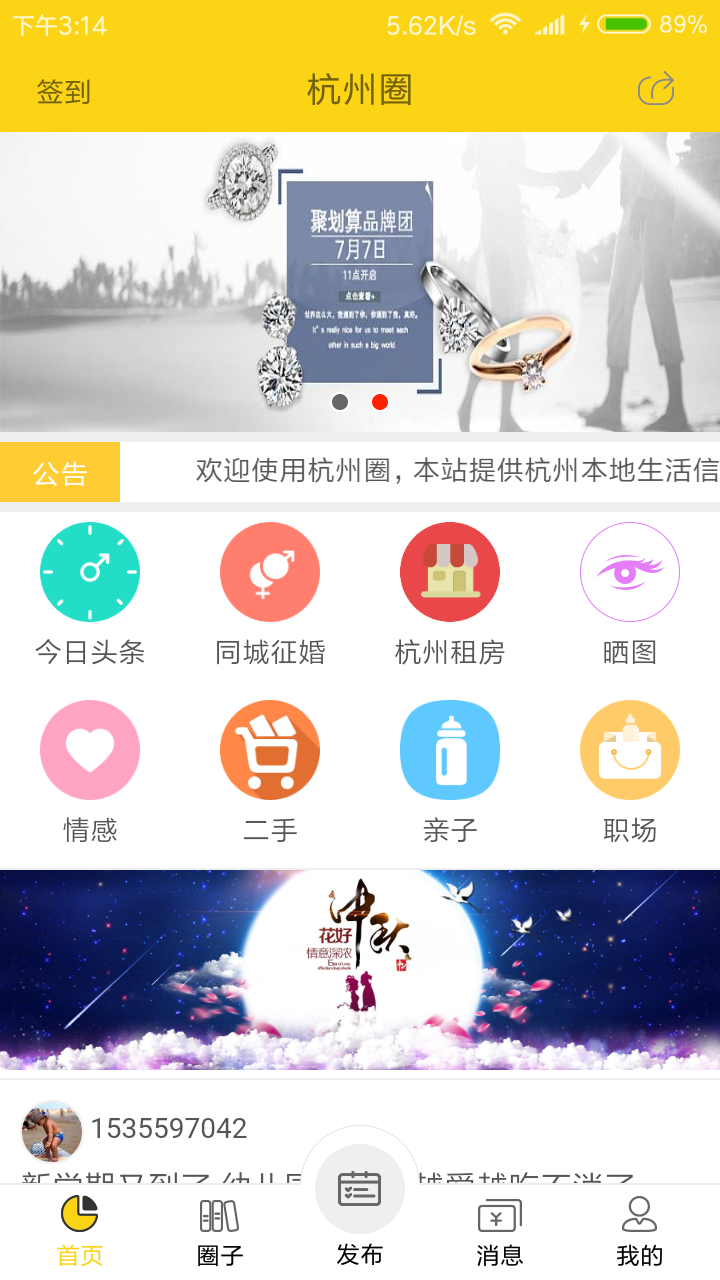The image size is (720, 1280).
Task: Switch to the 我的 tab
Action: point(640,1232)
